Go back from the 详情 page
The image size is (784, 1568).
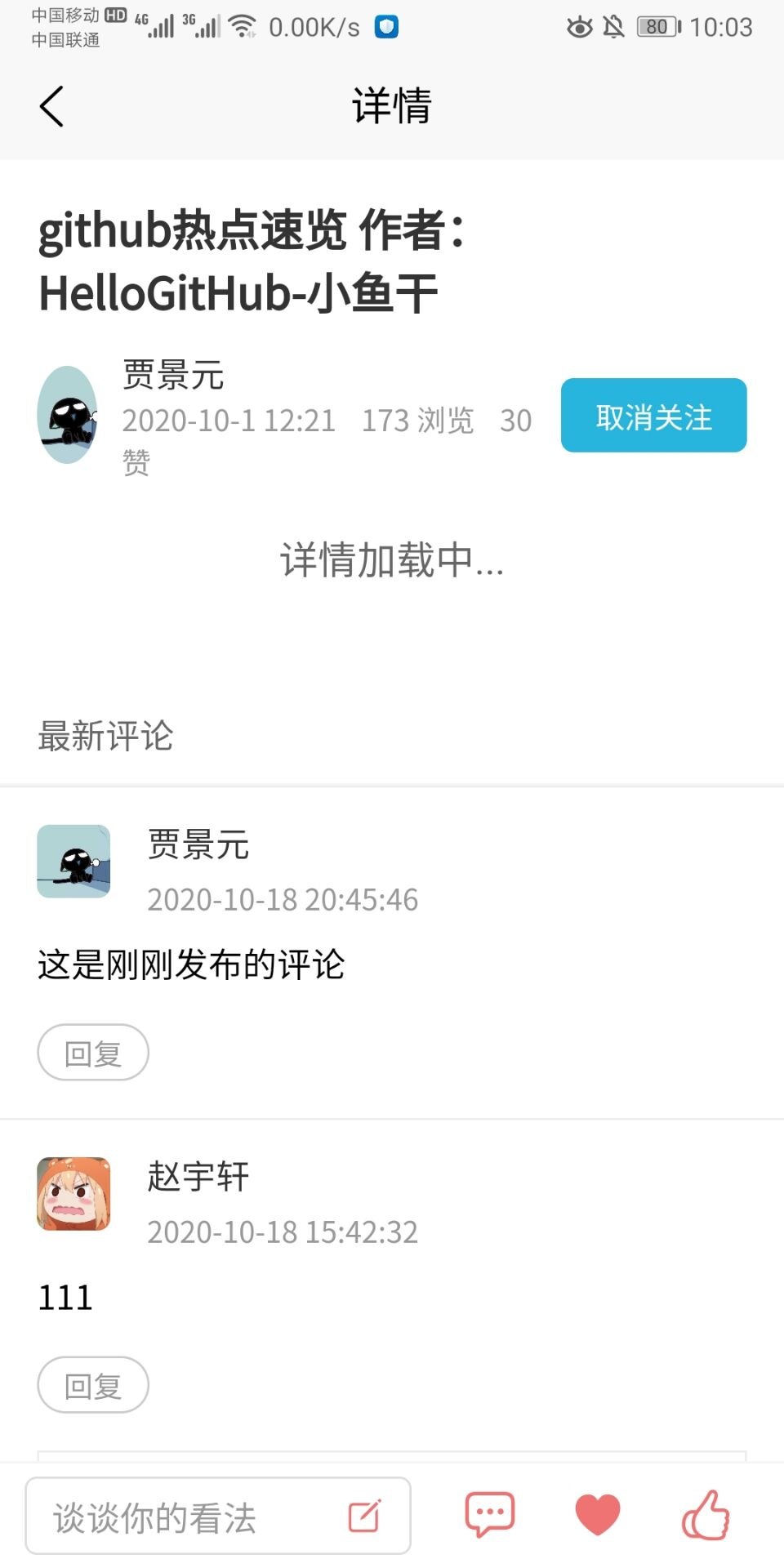tap(51, 106)
